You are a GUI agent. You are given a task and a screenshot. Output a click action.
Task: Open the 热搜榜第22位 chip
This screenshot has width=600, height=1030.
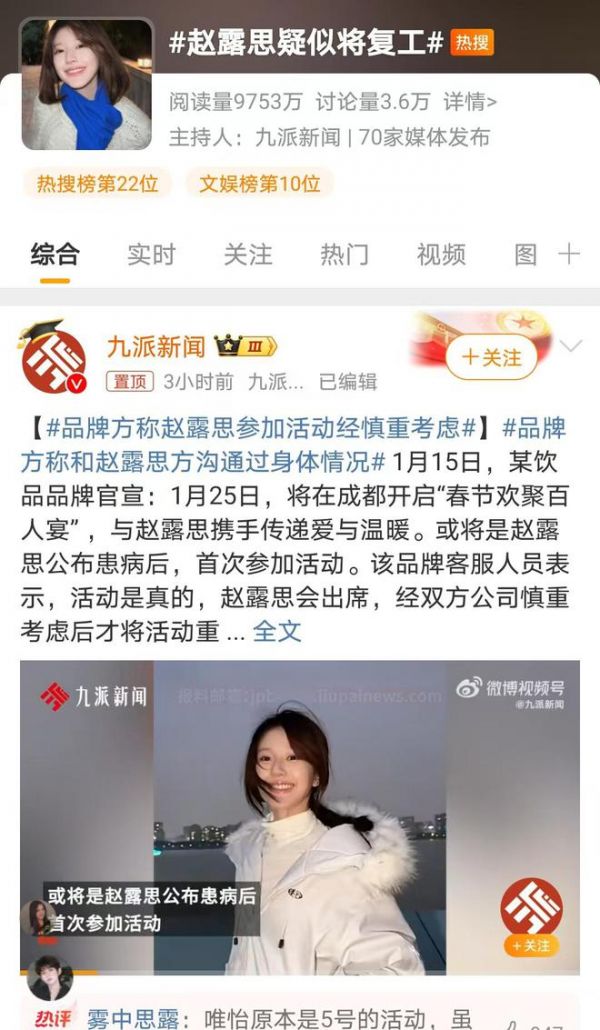(97, 183)
